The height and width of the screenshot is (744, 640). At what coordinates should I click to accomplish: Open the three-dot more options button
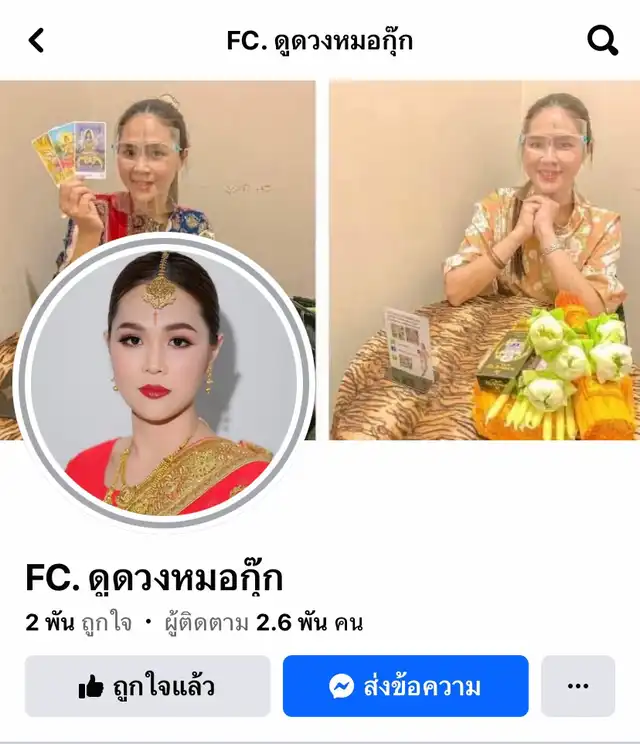tap(578, 686)
